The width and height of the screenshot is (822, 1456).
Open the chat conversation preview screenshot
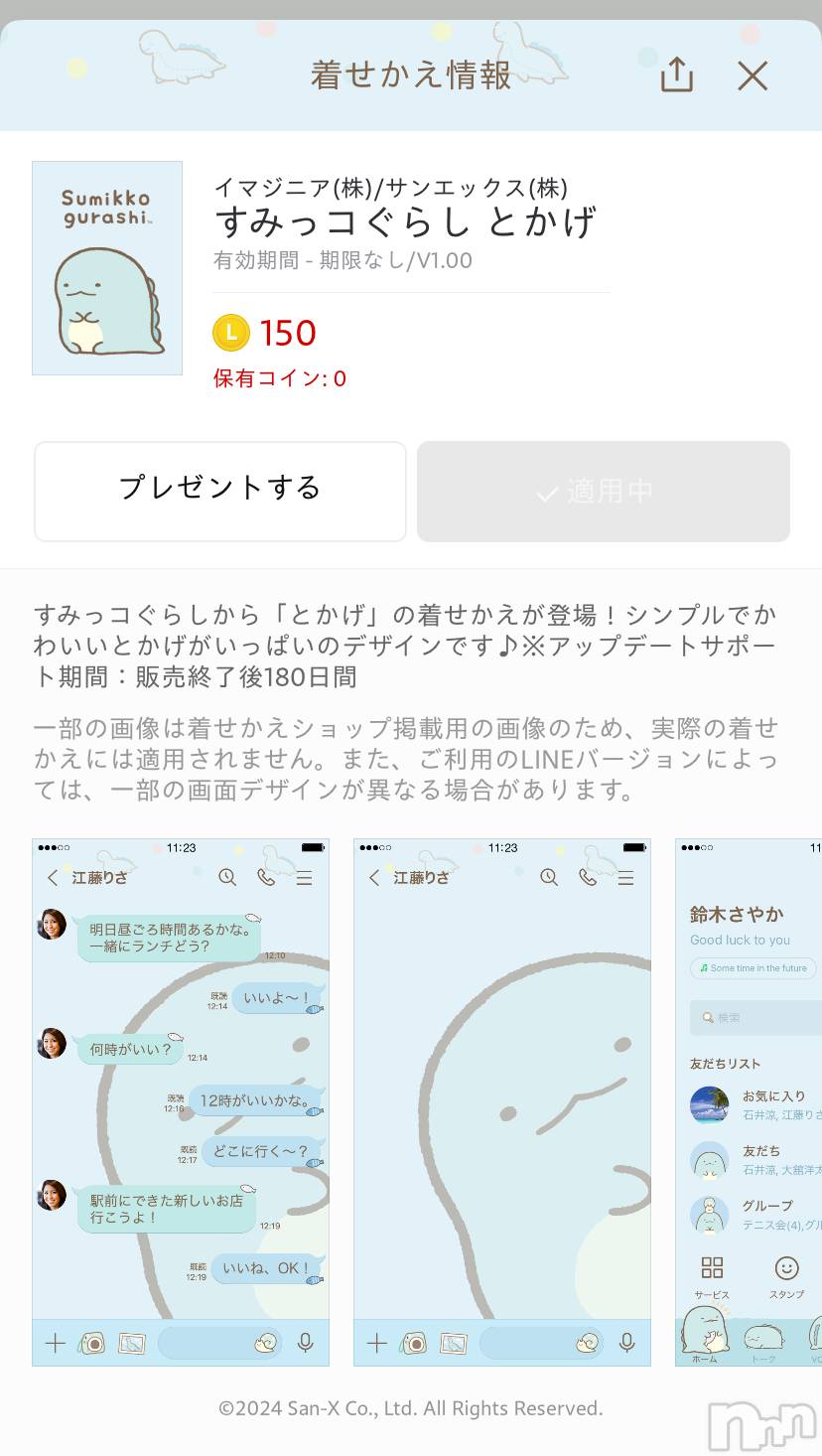click(x=181, y=1100)
